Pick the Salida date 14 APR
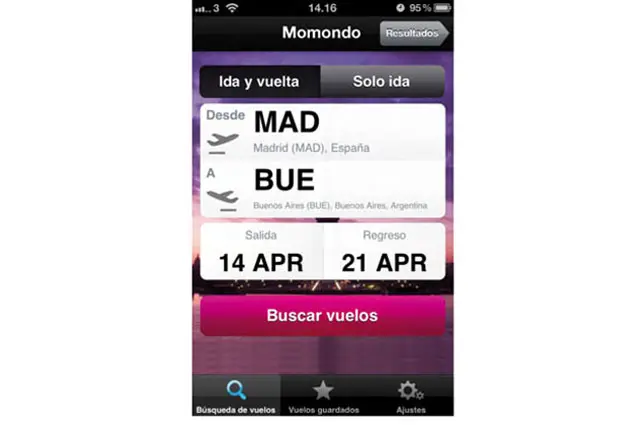Screen dimensions: 640x425 pos(261,252)
